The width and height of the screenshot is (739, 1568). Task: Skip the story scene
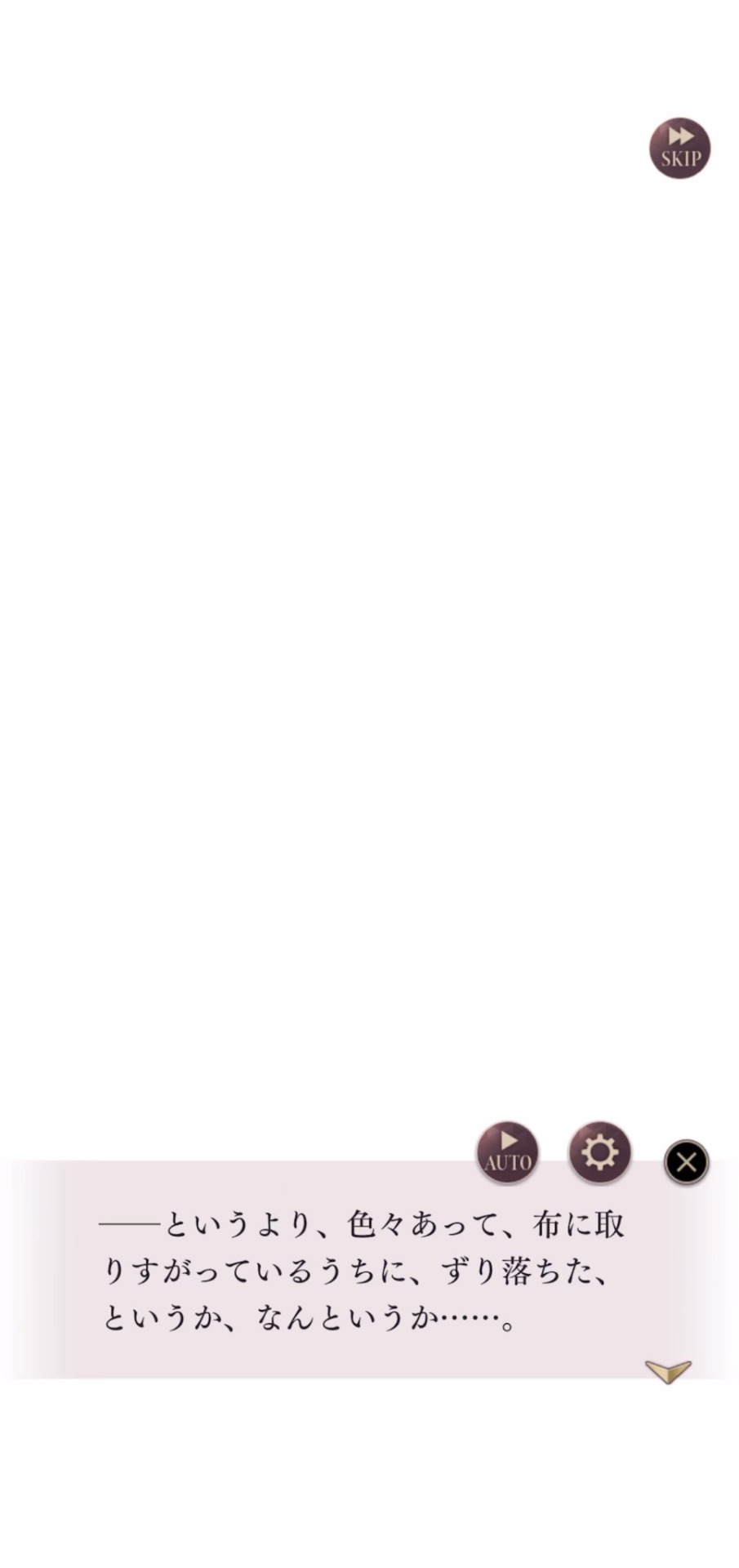(x=679, y=149)
